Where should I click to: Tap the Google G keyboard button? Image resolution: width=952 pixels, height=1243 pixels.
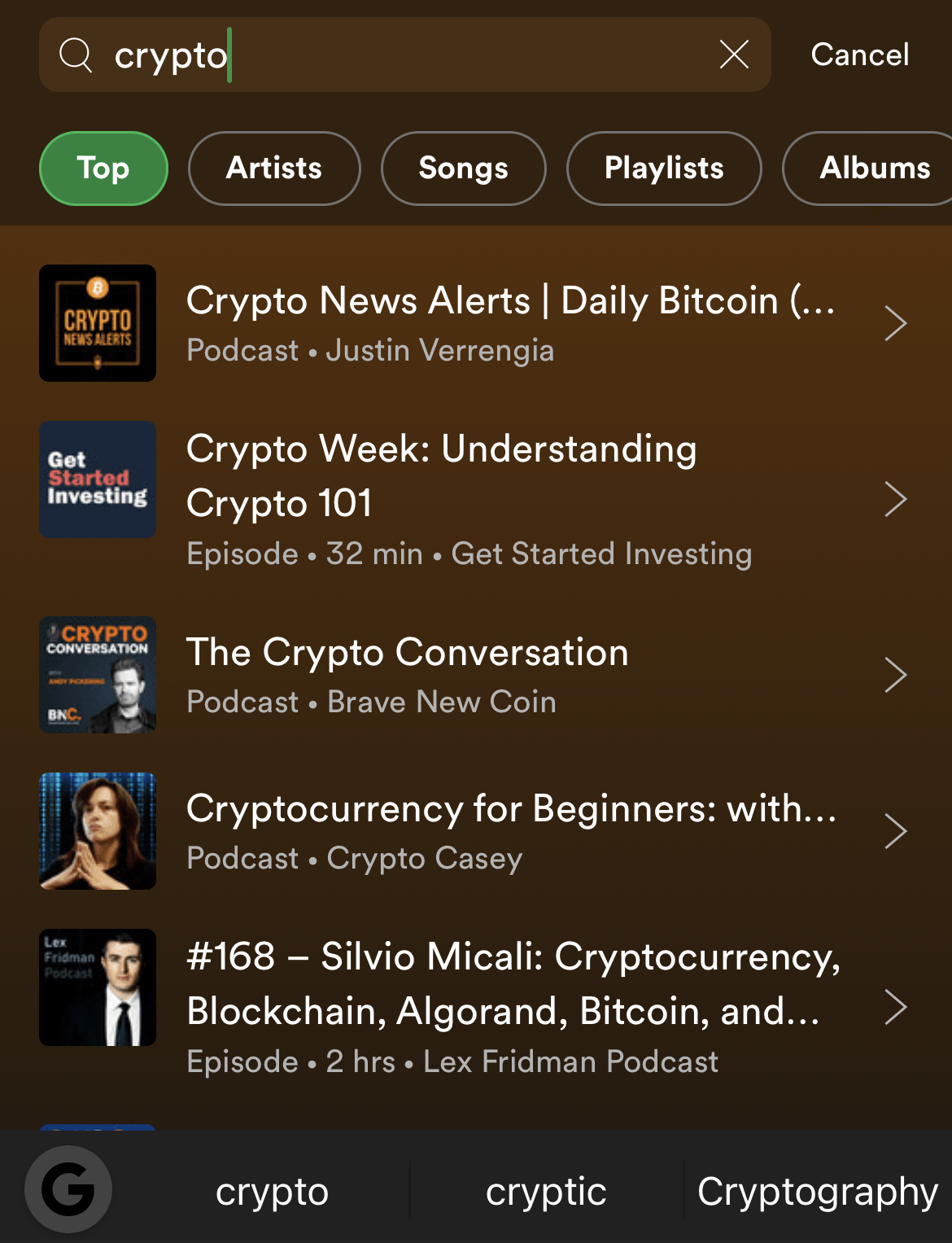(68, 1189)
